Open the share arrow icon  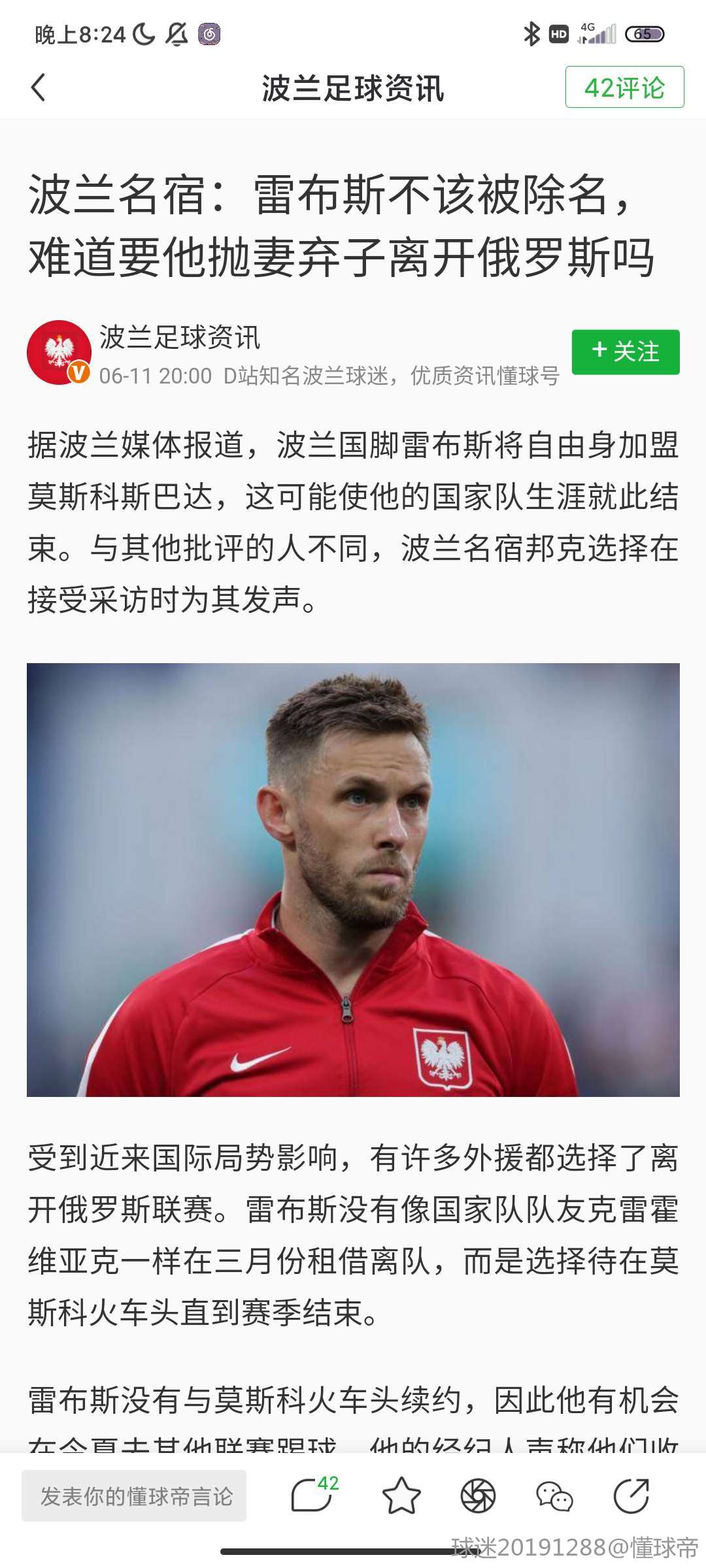(631, 1495)
